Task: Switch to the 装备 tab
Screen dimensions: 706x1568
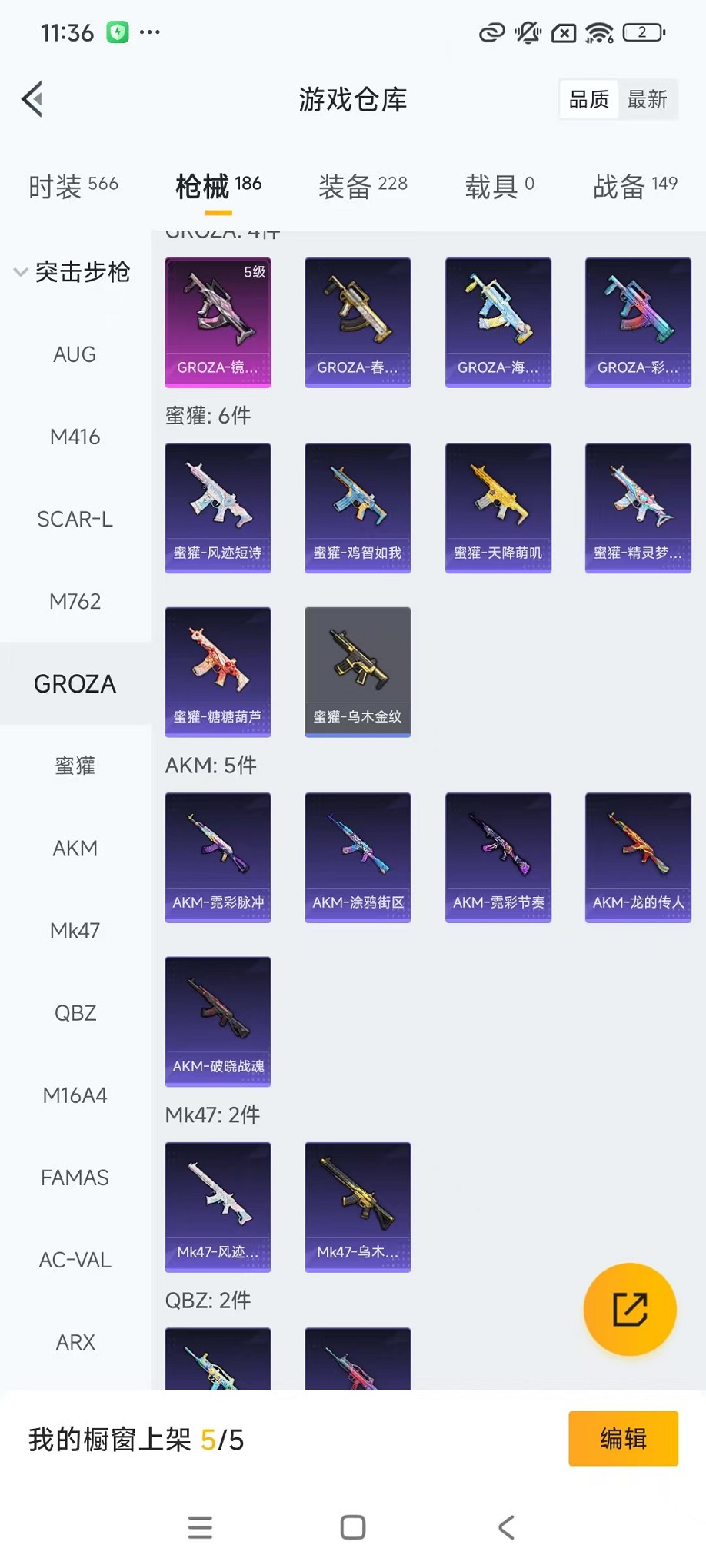Action: point(362,185)
